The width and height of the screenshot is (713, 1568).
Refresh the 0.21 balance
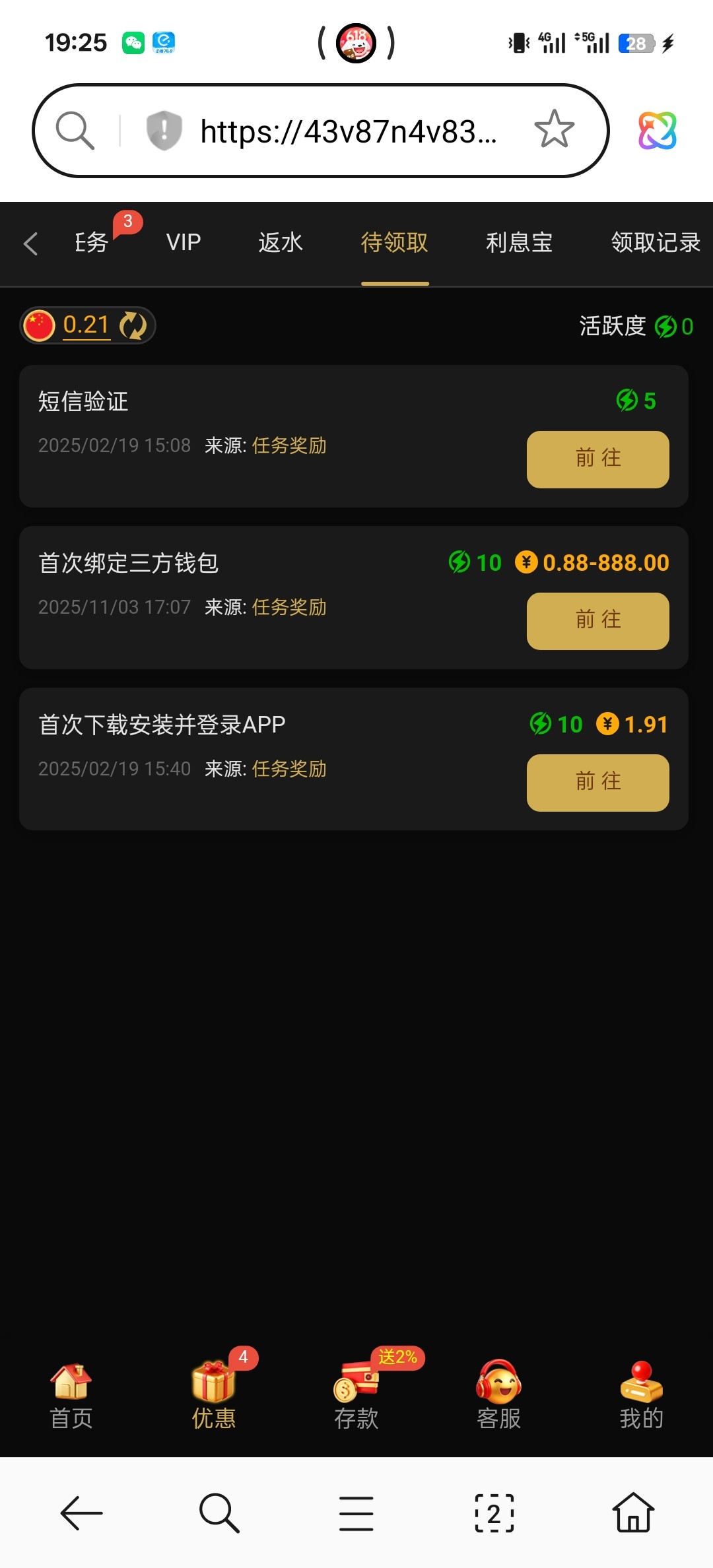[x=133, y=325]
